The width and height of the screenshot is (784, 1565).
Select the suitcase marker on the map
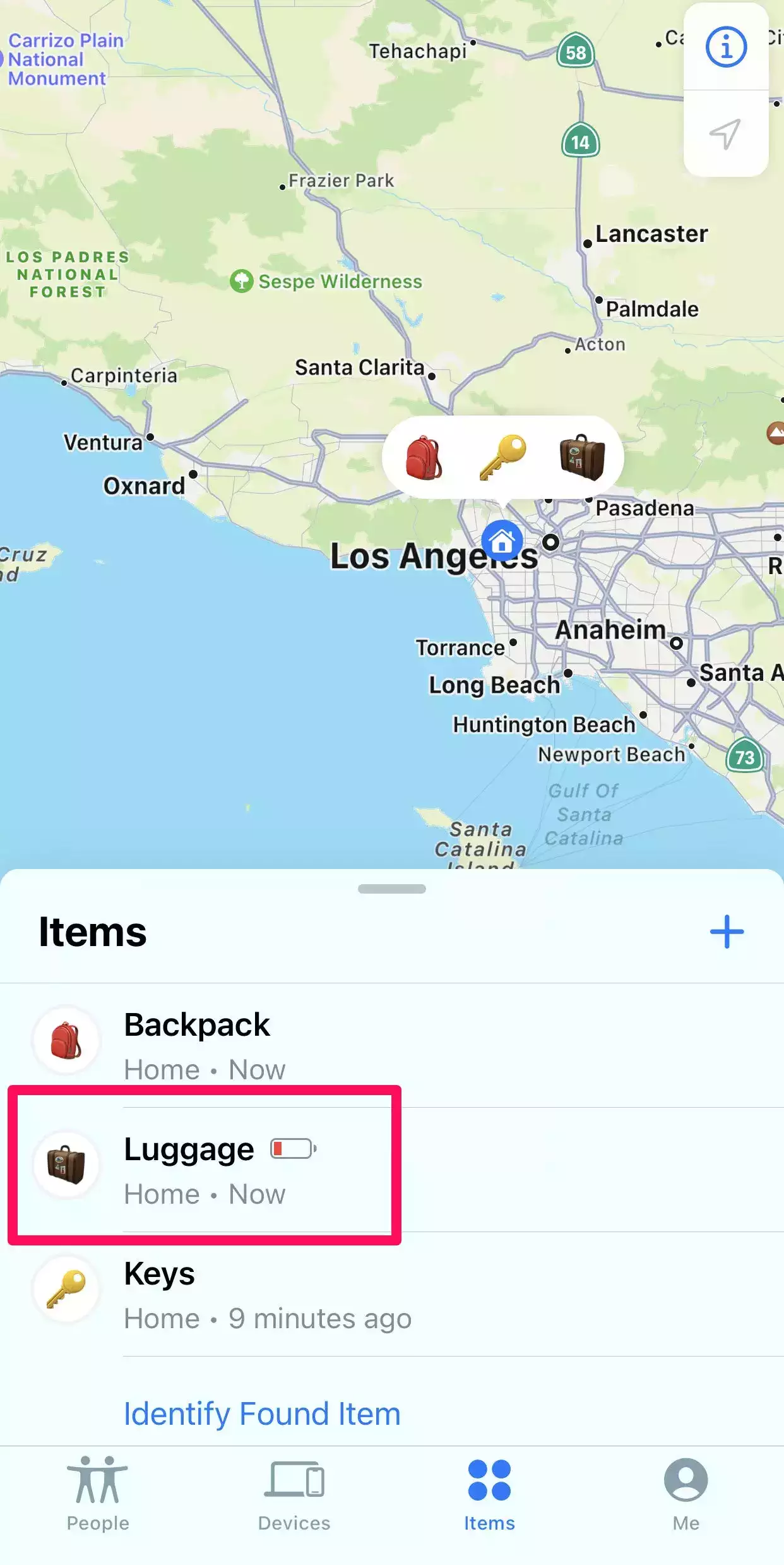[x=582, y=458]
